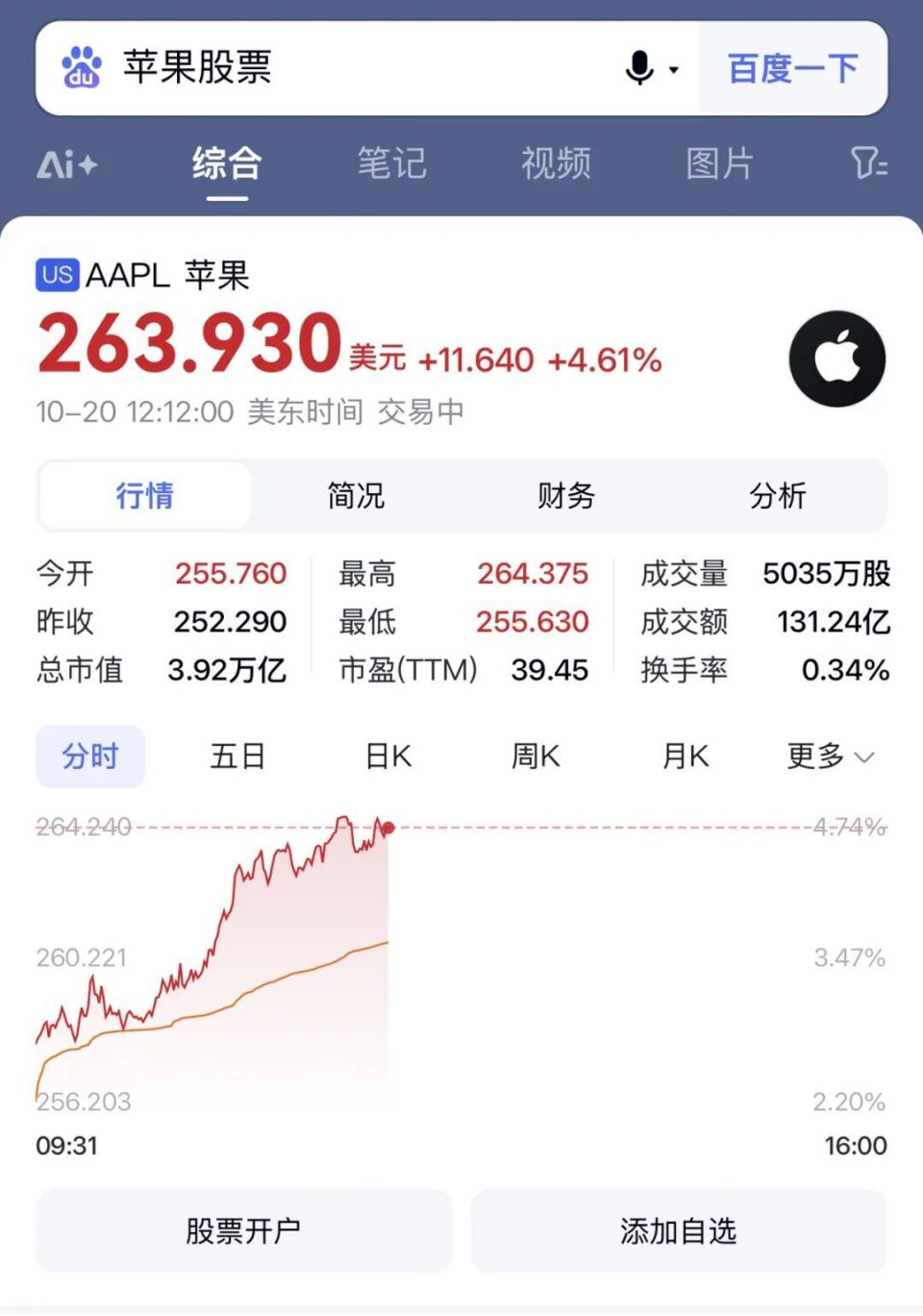This screenshot has width=923, height=1316.
Task: Show the 周K chart
Action: (x=536, y=757)
